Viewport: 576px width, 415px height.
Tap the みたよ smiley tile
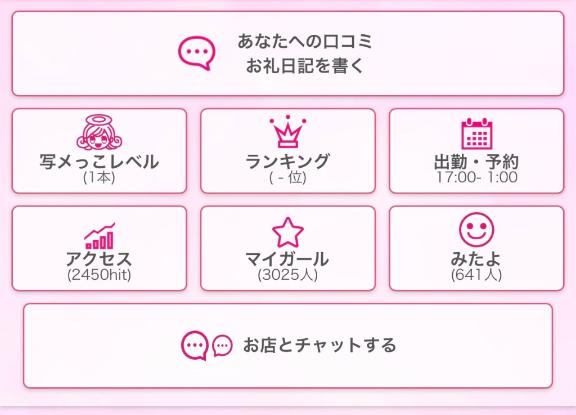pos(476,248)
